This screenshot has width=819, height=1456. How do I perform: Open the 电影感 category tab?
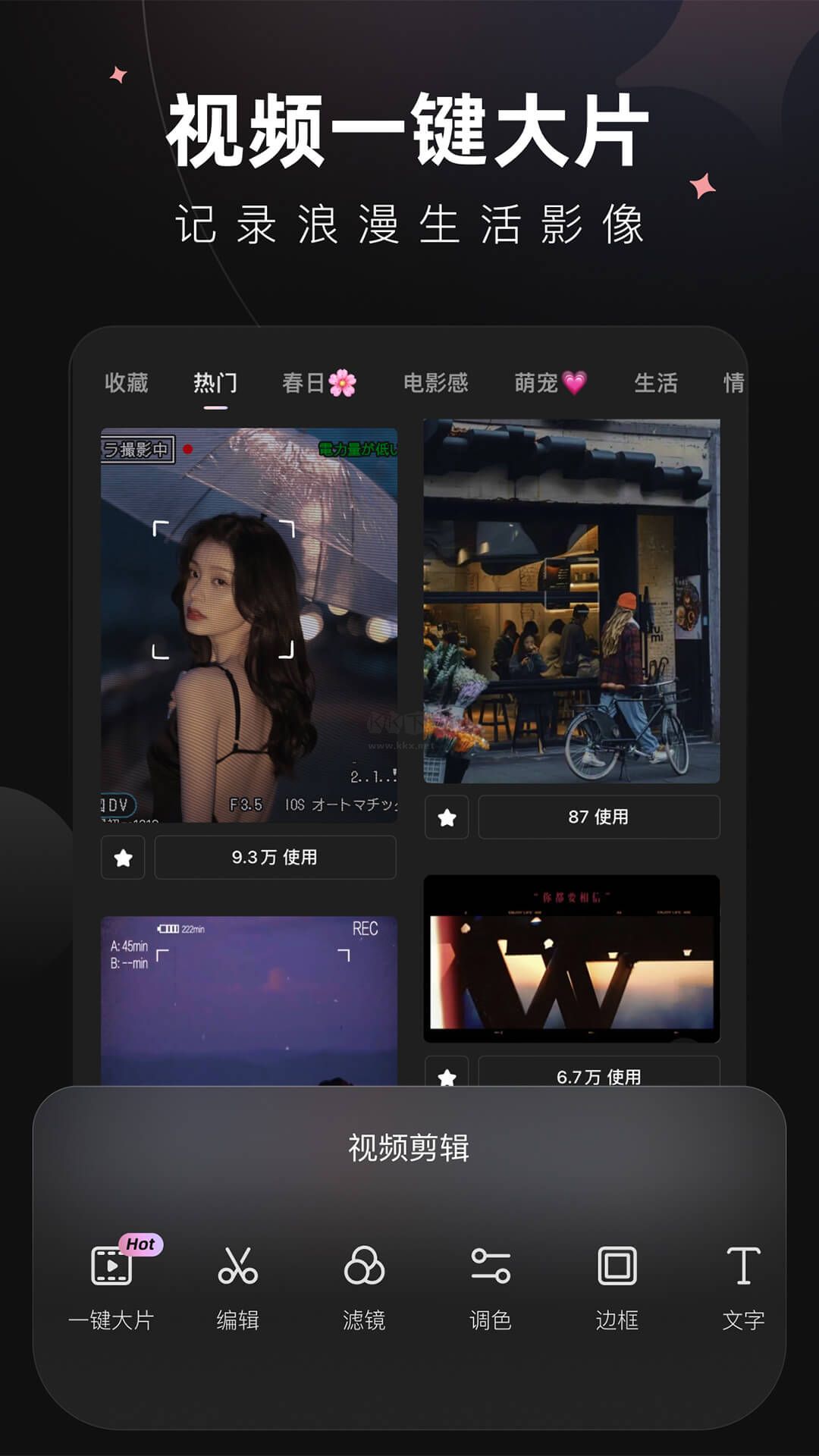pyautogui.click(x=437, y=383)
